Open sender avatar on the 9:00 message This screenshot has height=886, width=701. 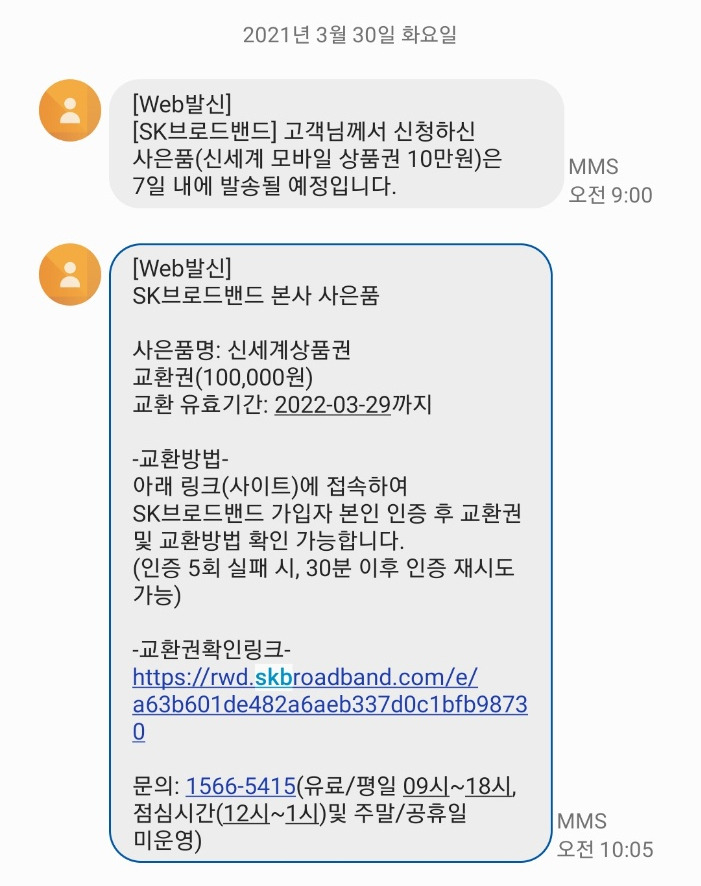point(70,110)
